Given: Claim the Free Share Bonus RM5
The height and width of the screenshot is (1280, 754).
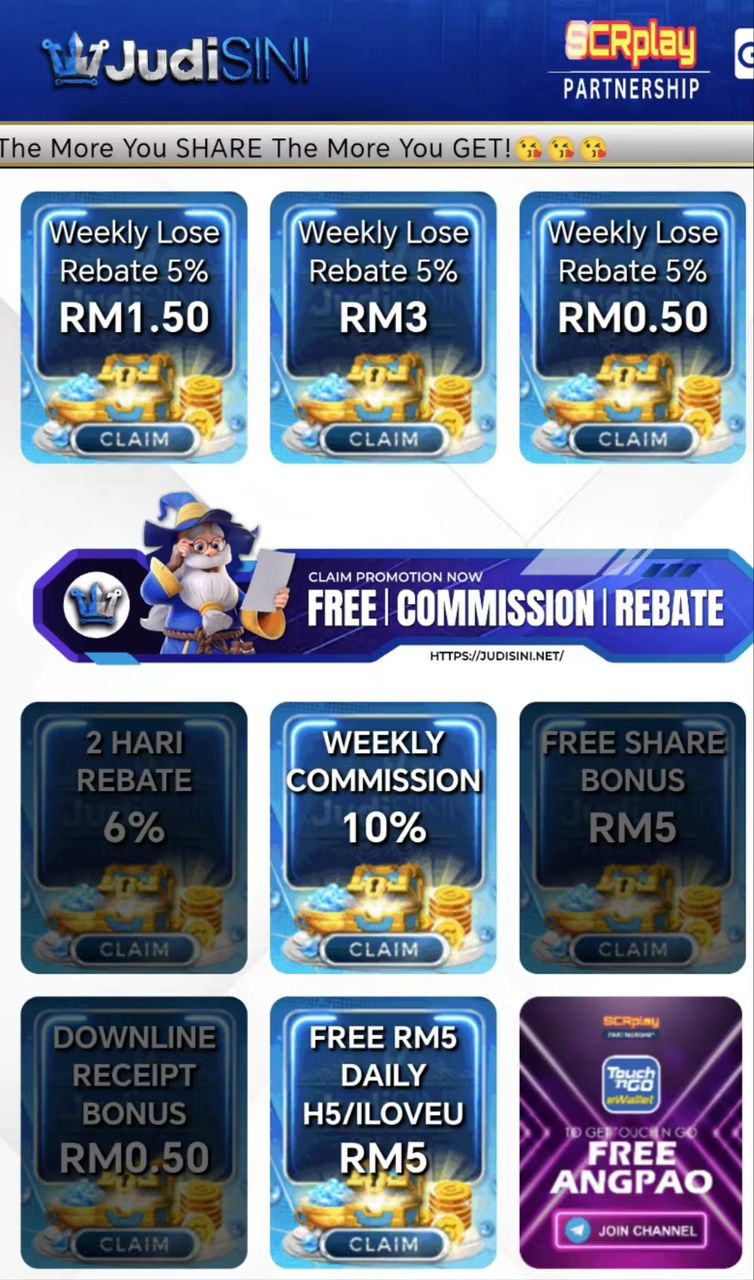Looking at the screenshot, I should [x=633, y=949].
